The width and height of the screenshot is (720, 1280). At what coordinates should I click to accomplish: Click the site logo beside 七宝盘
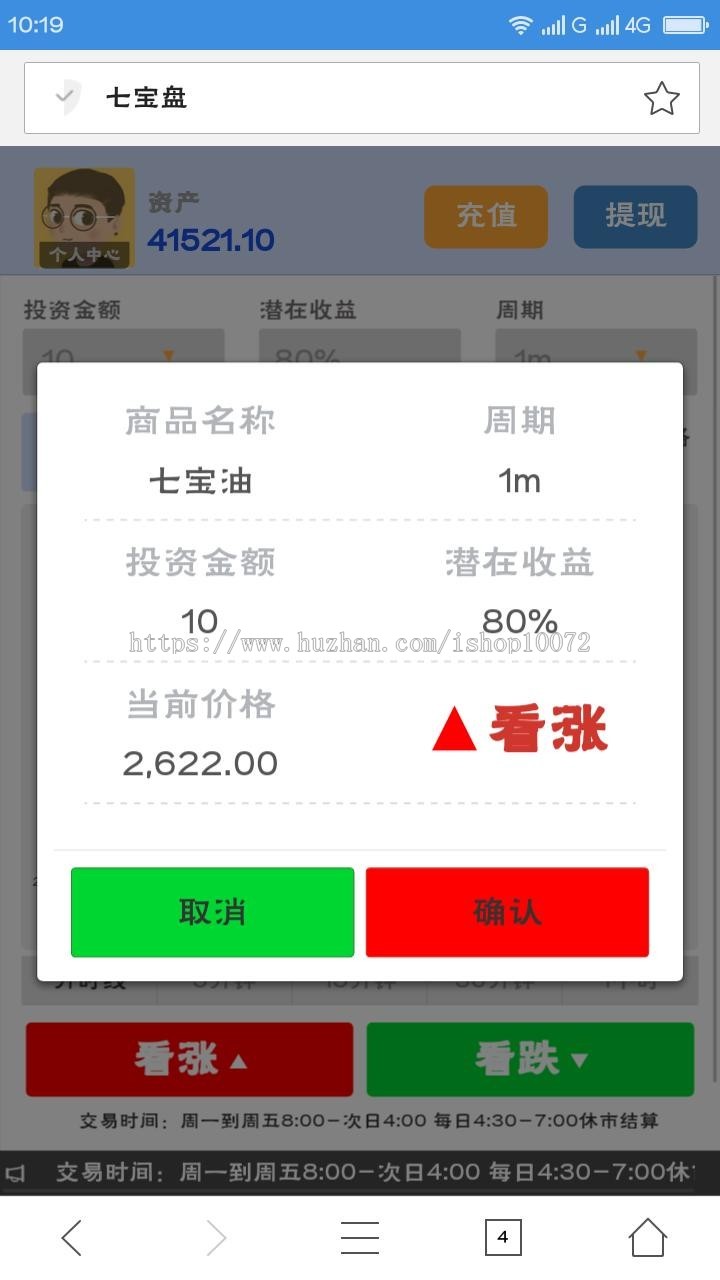click(68, 97)
